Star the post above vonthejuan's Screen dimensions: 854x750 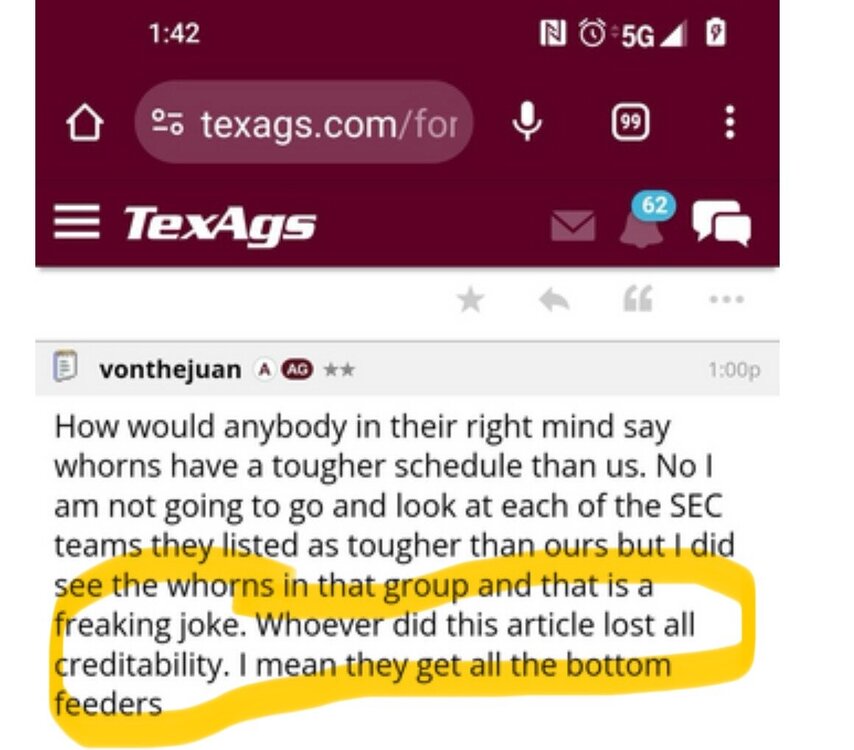tap(470, 299)
